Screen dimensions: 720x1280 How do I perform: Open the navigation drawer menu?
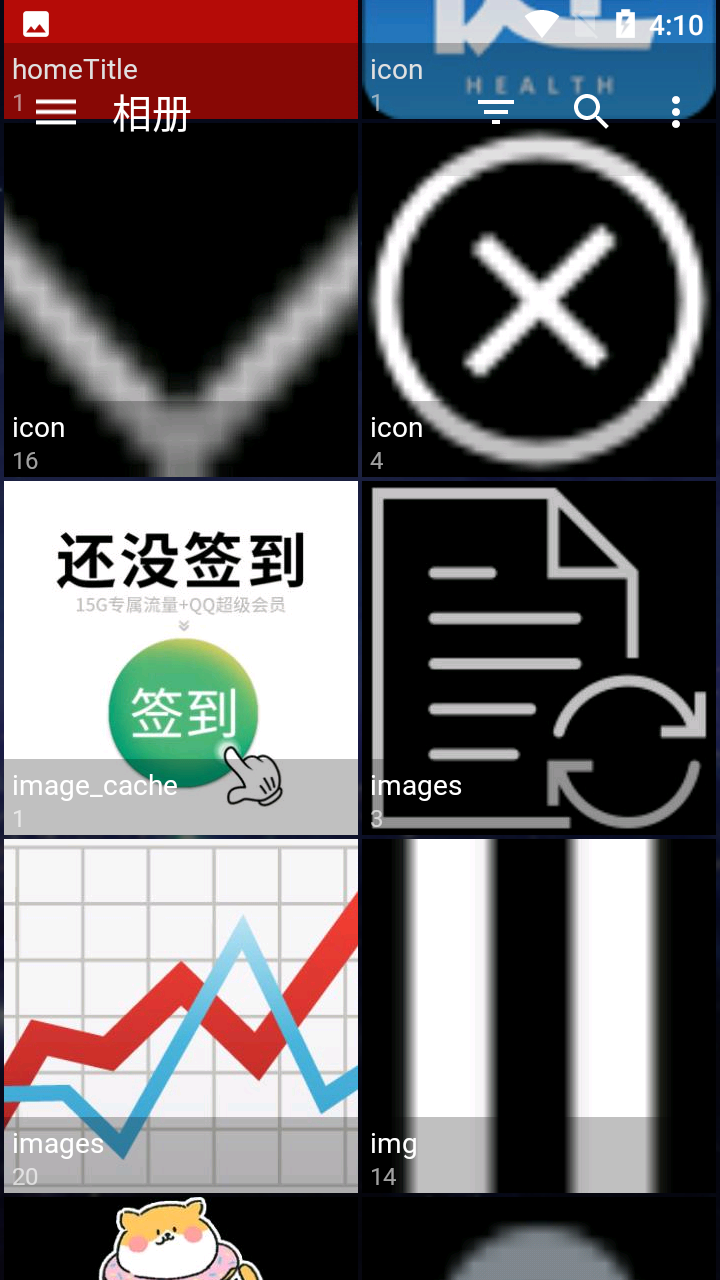tap(56, 112)
